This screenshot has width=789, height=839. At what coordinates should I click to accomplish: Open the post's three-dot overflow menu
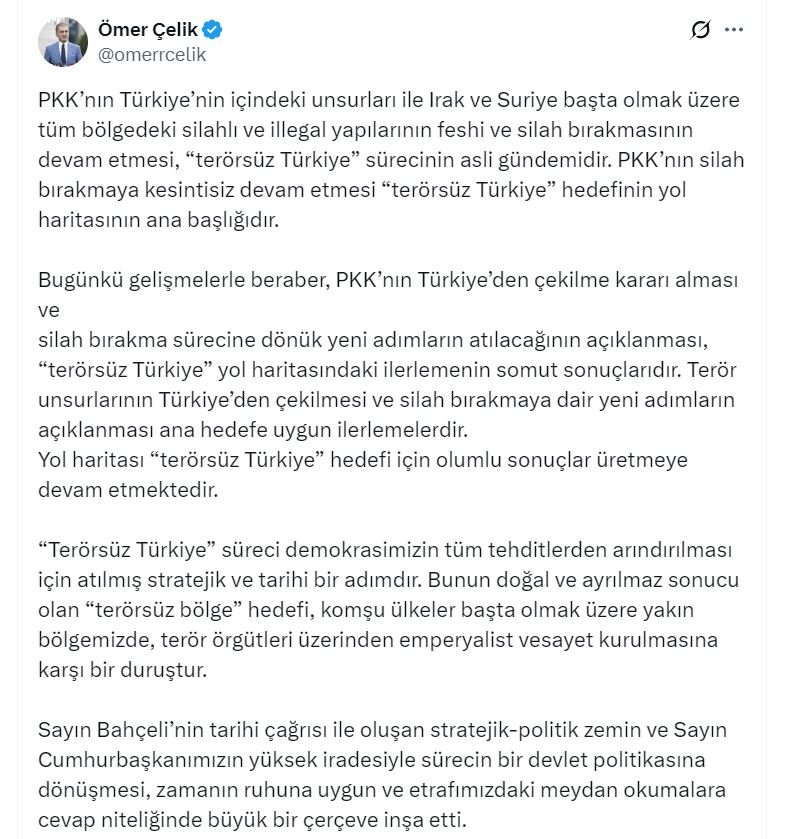(735, 30)
